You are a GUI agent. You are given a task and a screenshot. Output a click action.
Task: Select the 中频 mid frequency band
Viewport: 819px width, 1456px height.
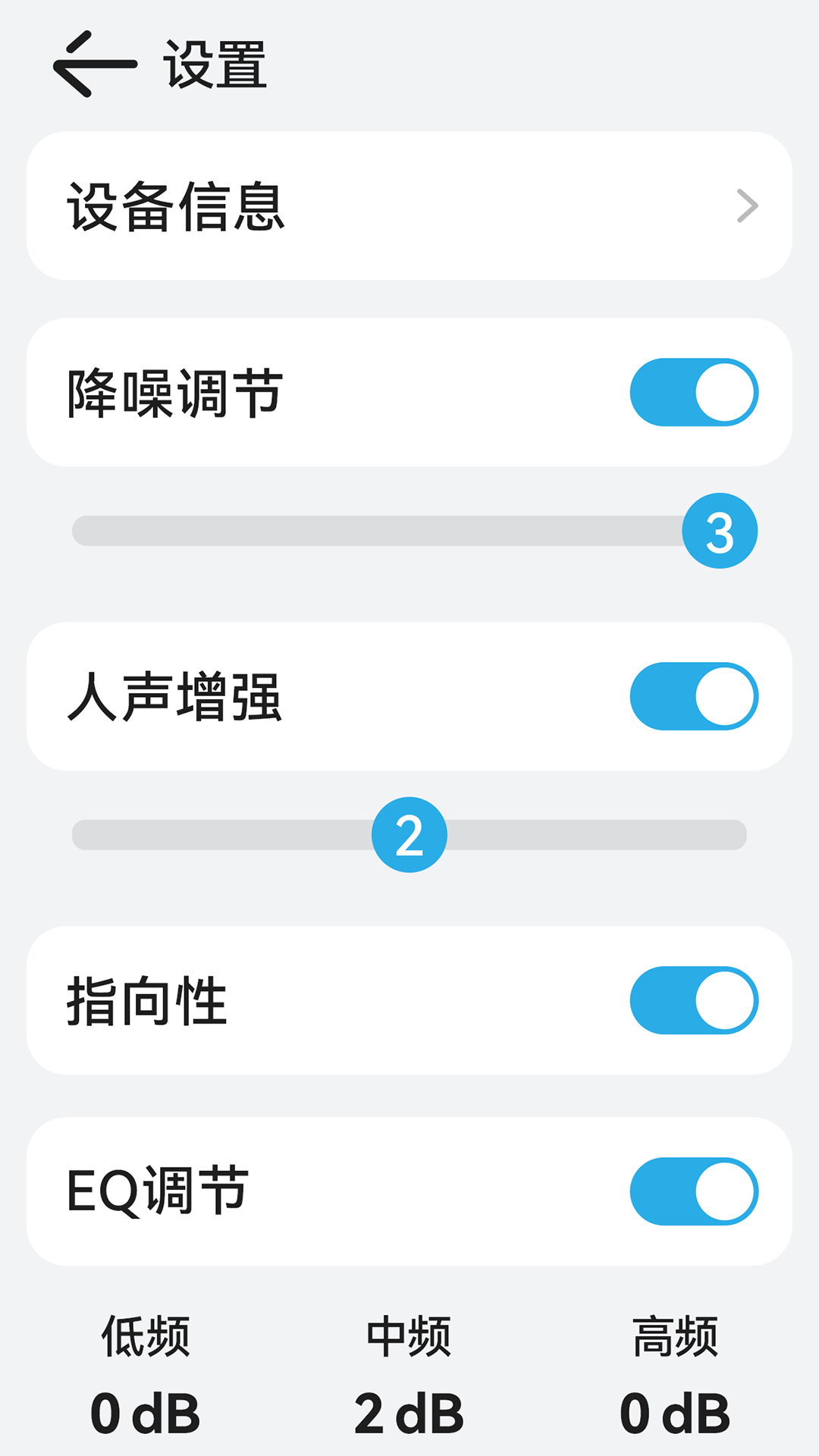tap(409, 1335)
